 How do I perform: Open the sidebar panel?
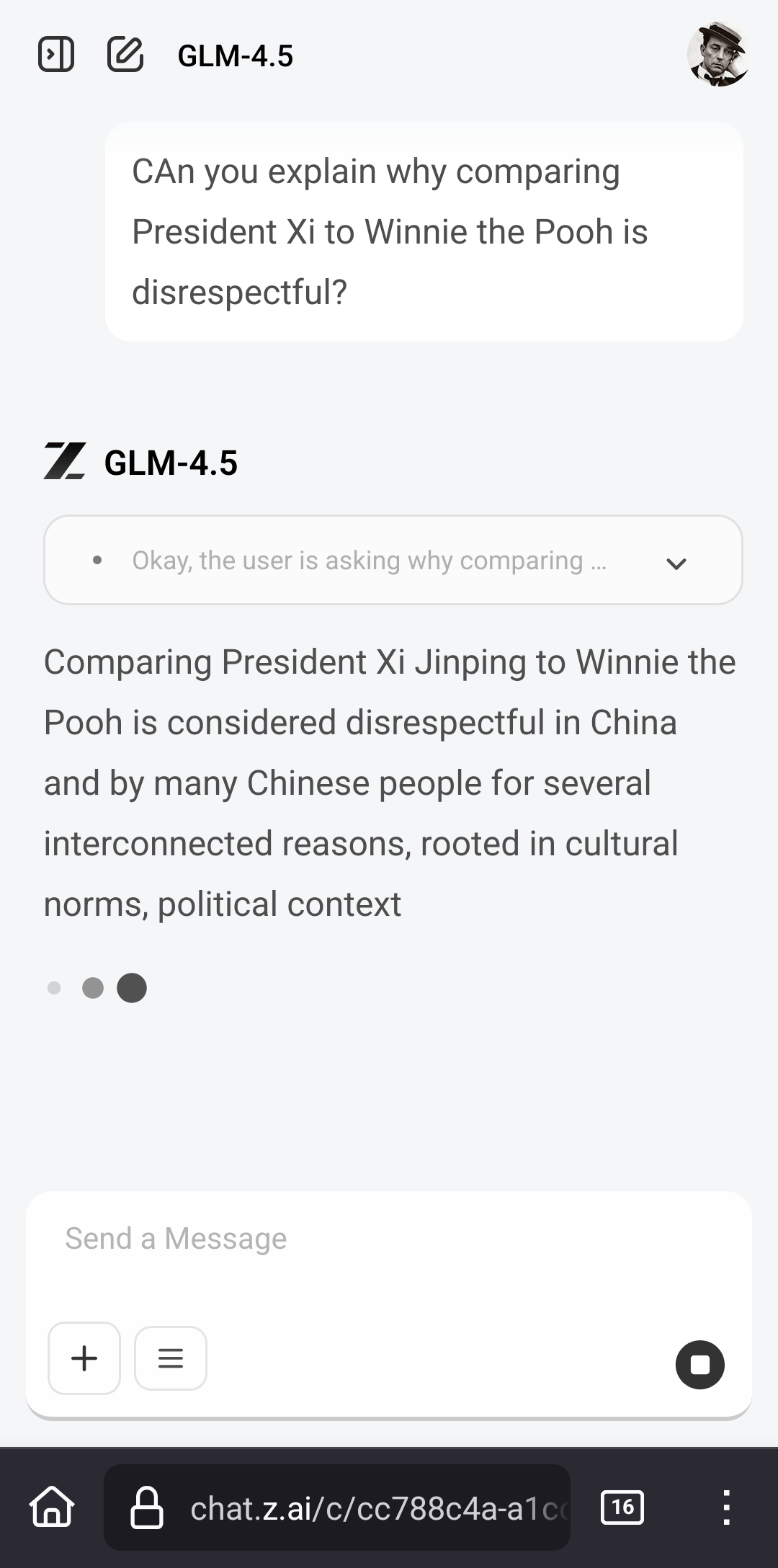point(56,55)
